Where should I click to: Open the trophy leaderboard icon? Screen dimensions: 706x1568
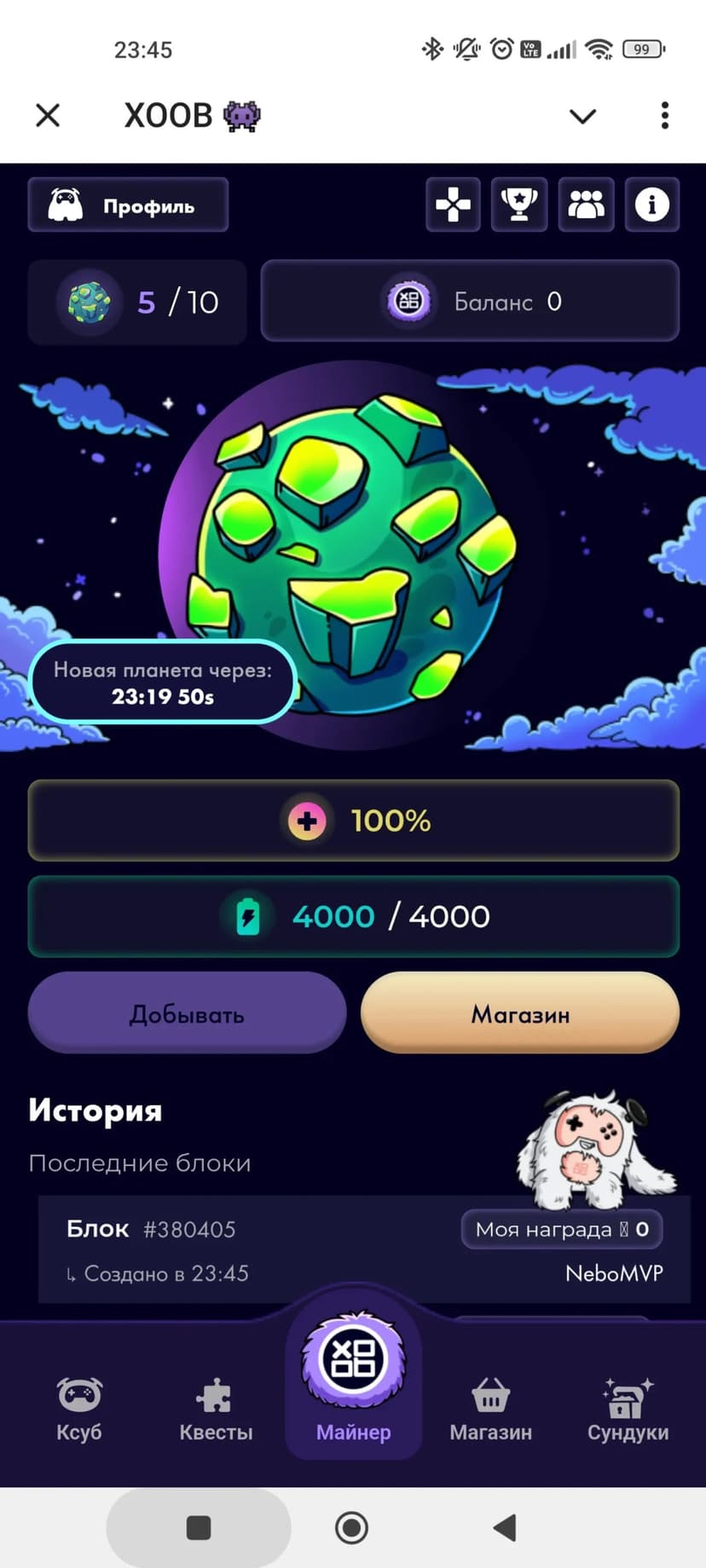click(x=519, y=205)
